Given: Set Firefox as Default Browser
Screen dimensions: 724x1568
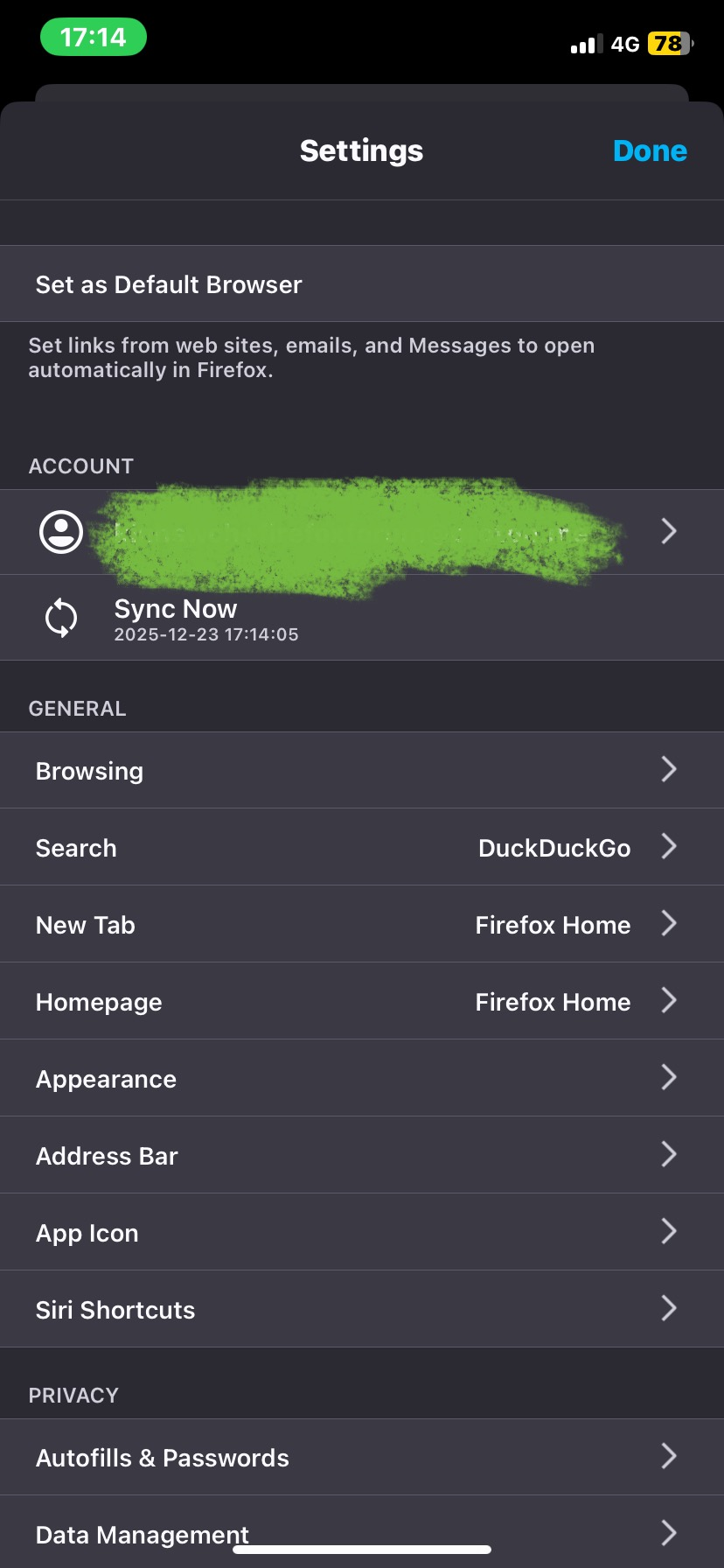Looking at the screenshot, I should pos(169,284).
